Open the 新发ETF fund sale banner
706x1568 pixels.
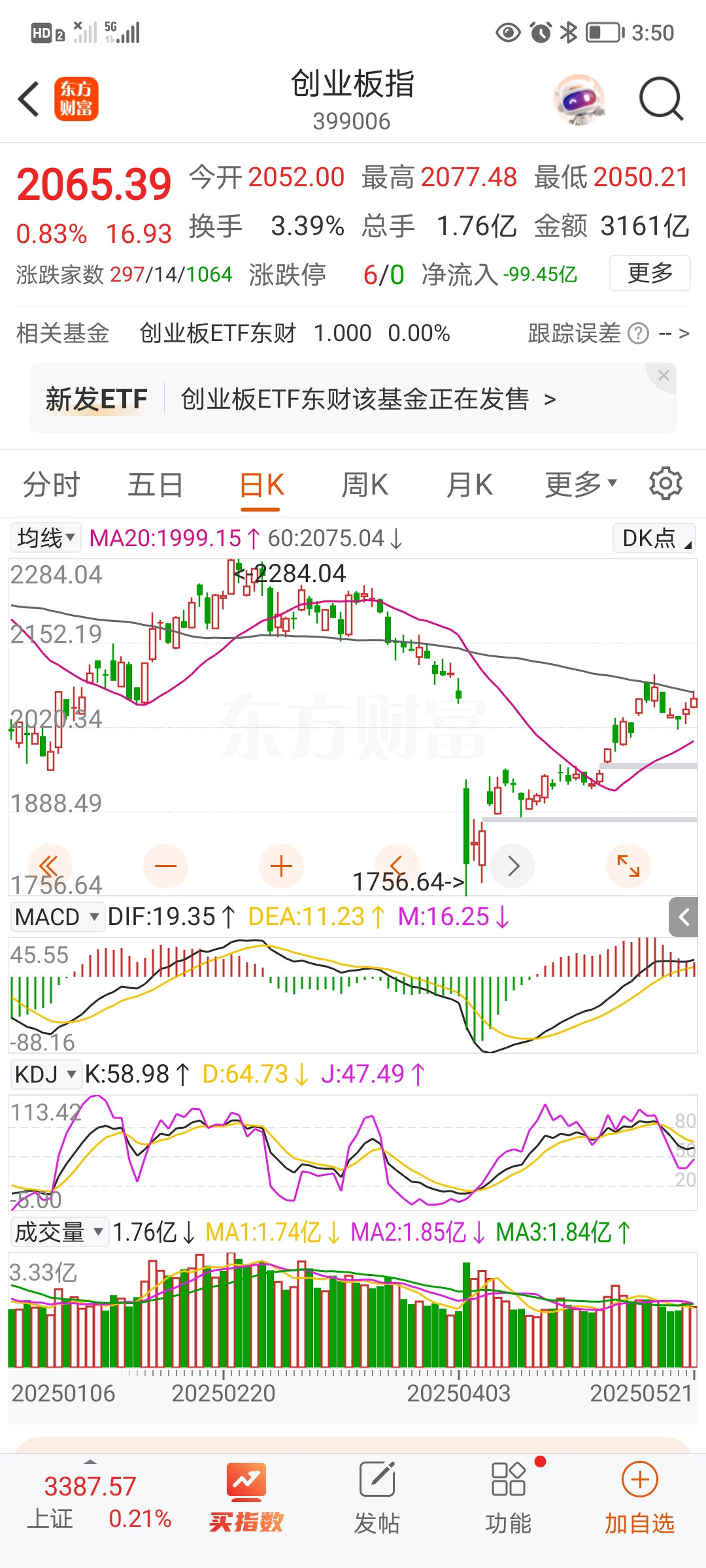pyautogui.click(x=353, y=399)
